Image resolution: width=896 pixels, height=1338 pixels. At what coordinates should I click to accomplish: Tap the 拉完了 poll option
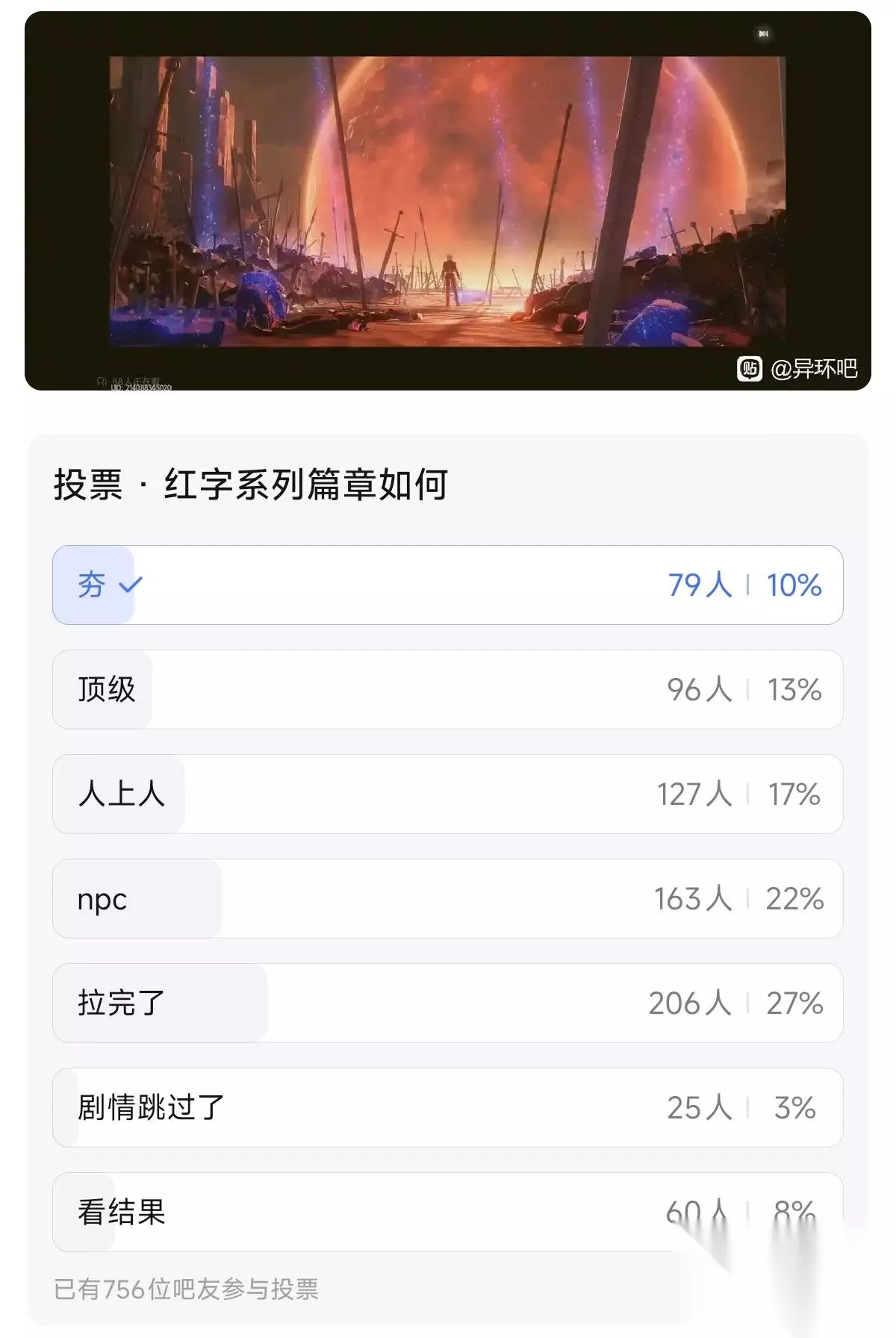pyautogui.click(x=448, y=1003)
